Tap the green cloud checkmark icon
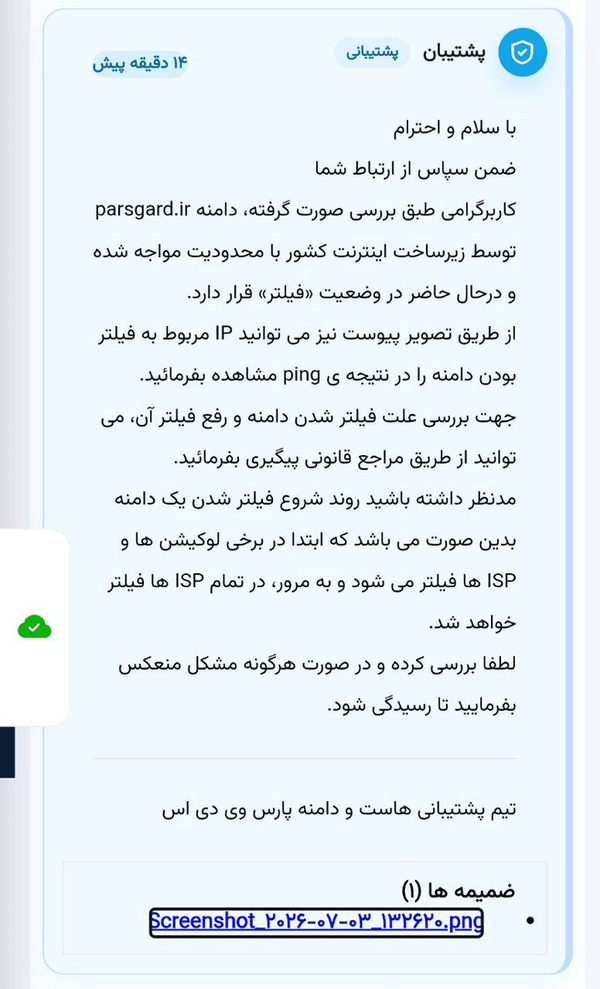Image resolution: width=600 pixels, height=989 pixels. (35, 627)
